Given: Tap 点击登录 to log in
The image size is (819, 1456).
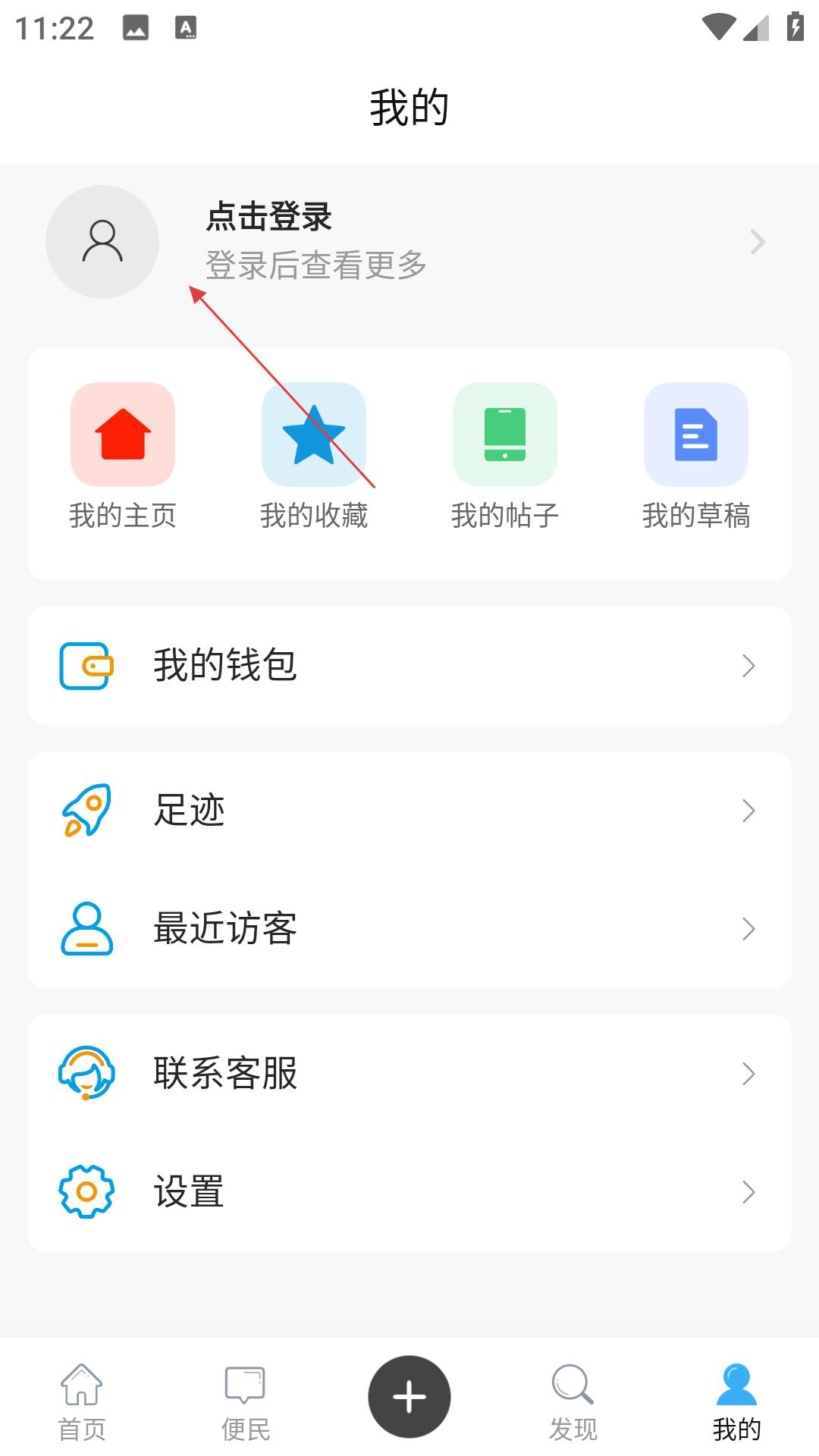Looking at the screenshot, I should click(x=268, y=217).
